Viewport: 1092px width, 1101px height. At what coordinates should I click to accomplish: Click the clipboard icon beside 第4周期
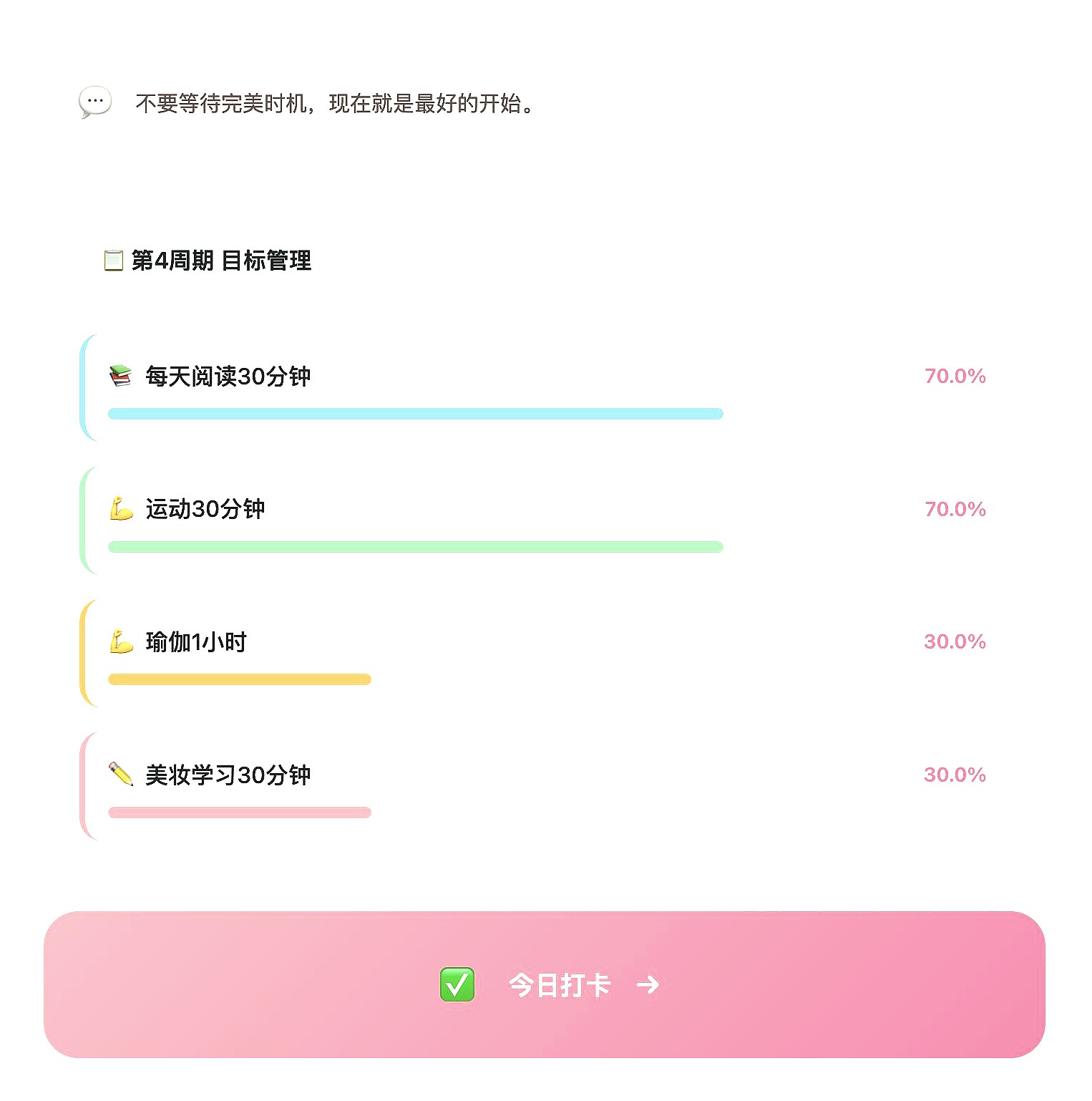(112, 261)
